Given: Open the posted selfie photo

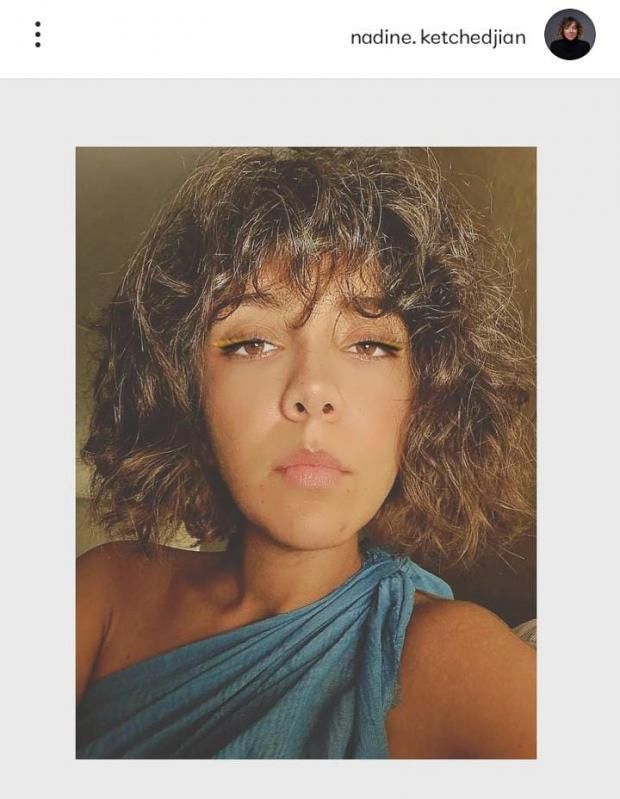Looking at the screenshot, I should click(x=306, y=452).
